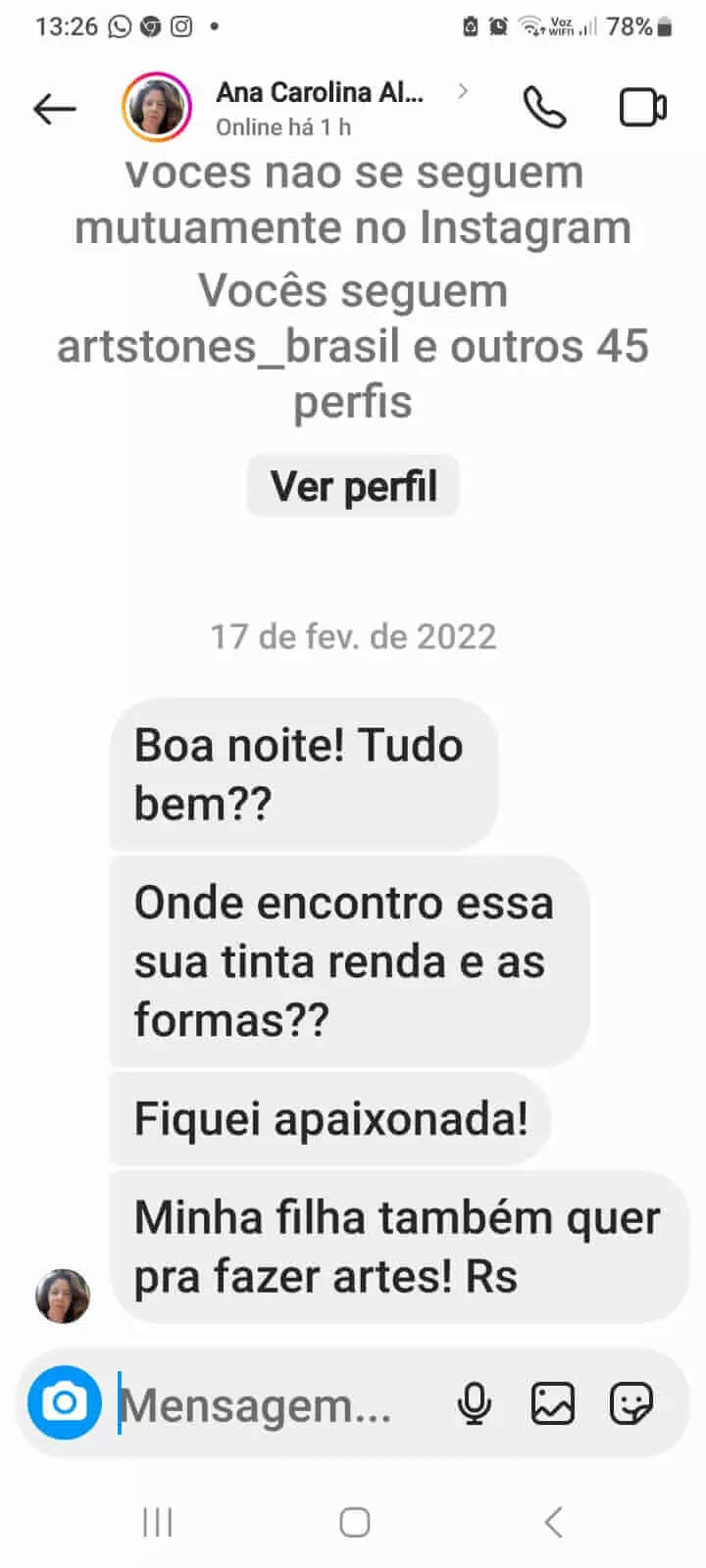This screenshot has height=1568, width=706.
Task: Record a voice message with the microphone
Action: click(x=474, y=1402)
